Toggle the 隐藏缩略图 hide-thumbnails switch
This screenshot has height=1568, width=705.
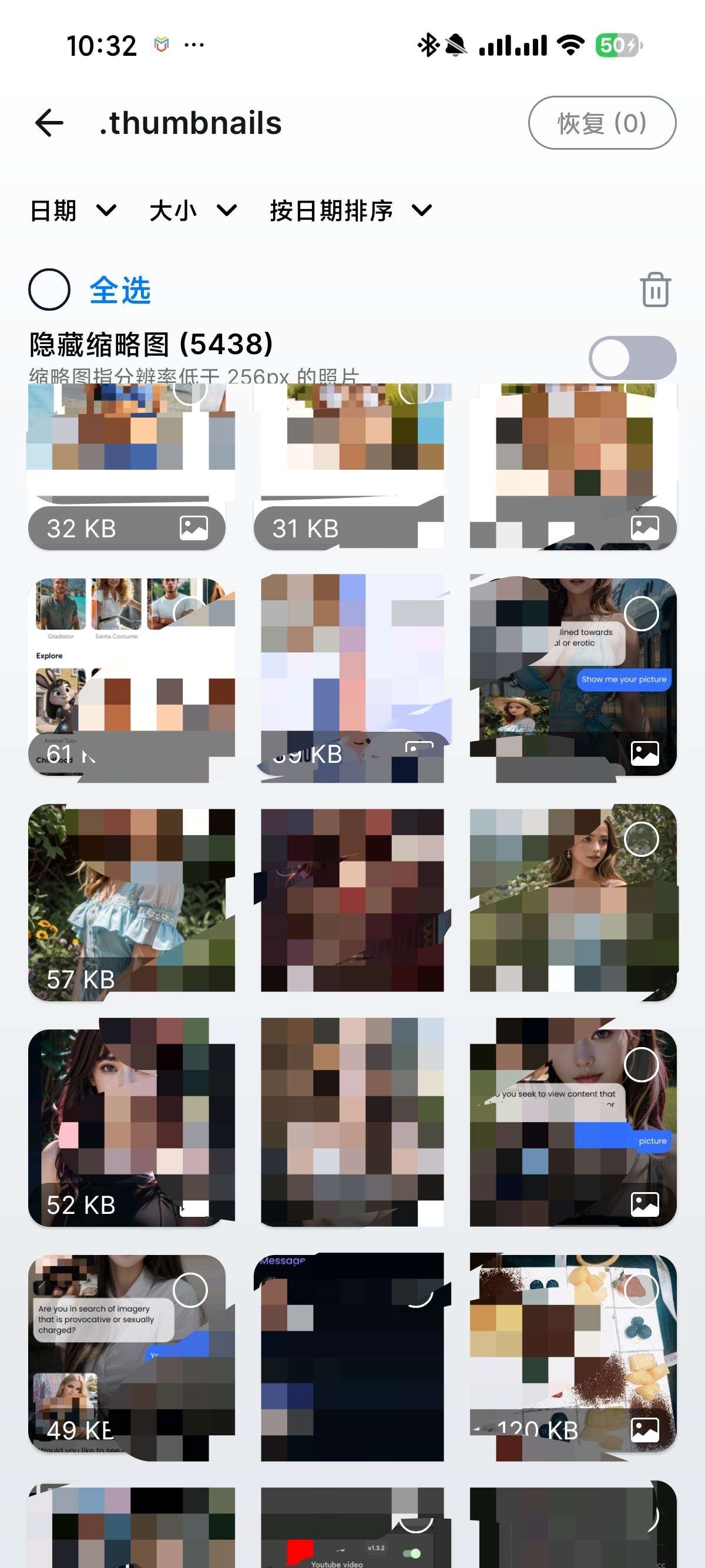pyautogui.click(x=632, y=358)
